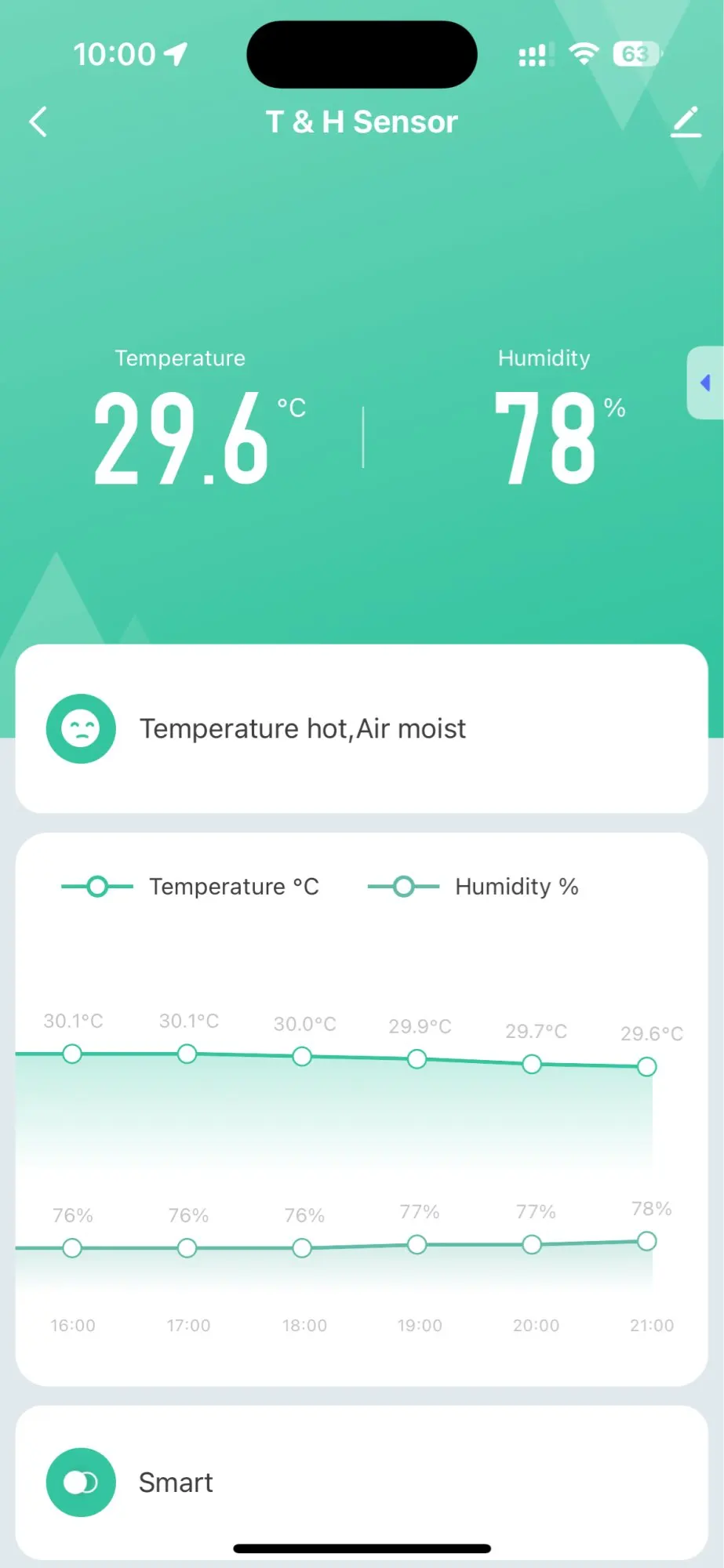Image resolution: width=724 pixels, height=1568 pixels.
Task: Toggle the Humidity % chart legend
Action: (474, 887)
